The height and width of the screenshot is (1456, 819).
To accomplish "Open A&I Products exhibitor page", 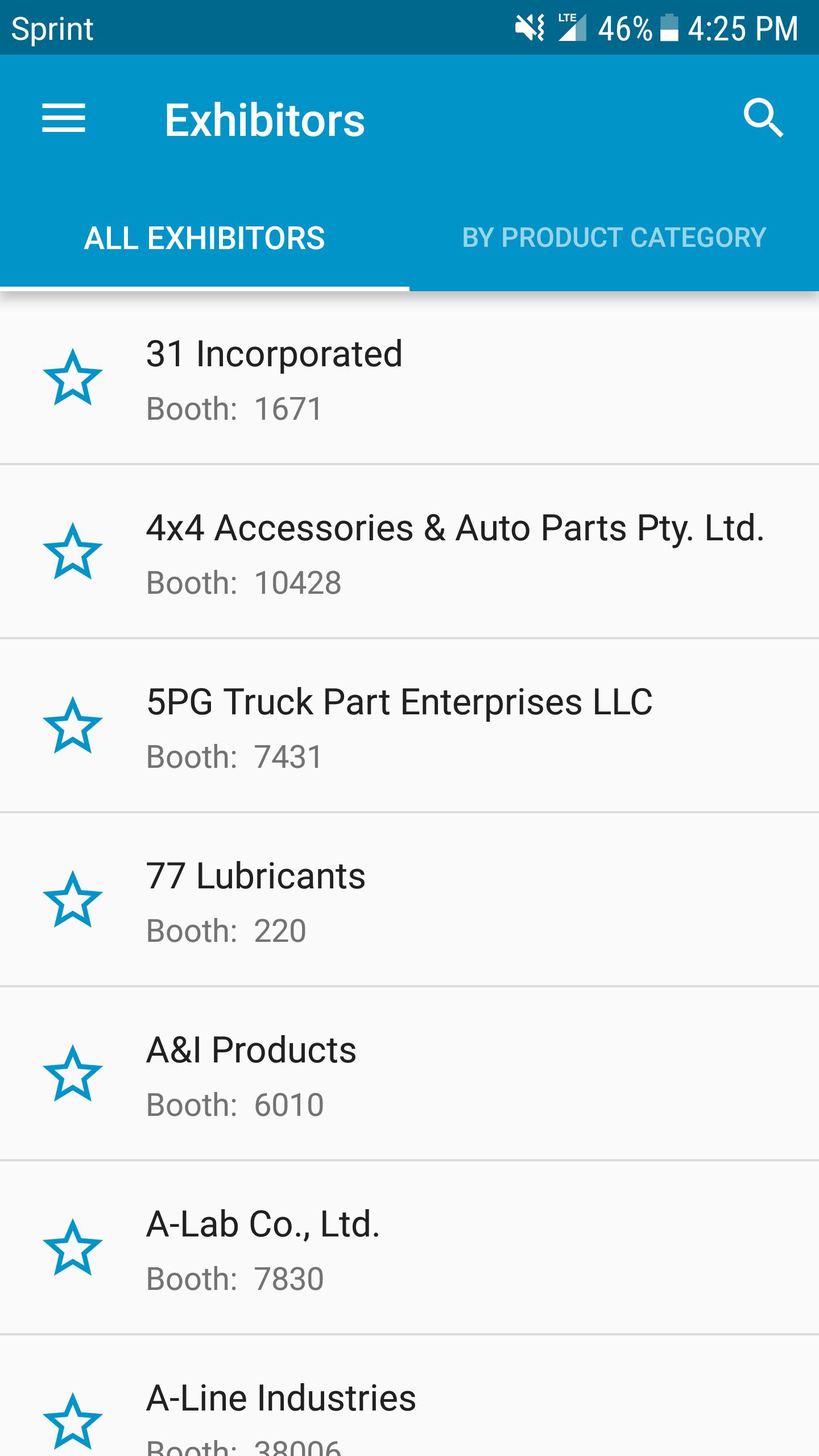I will point(409,1074).
